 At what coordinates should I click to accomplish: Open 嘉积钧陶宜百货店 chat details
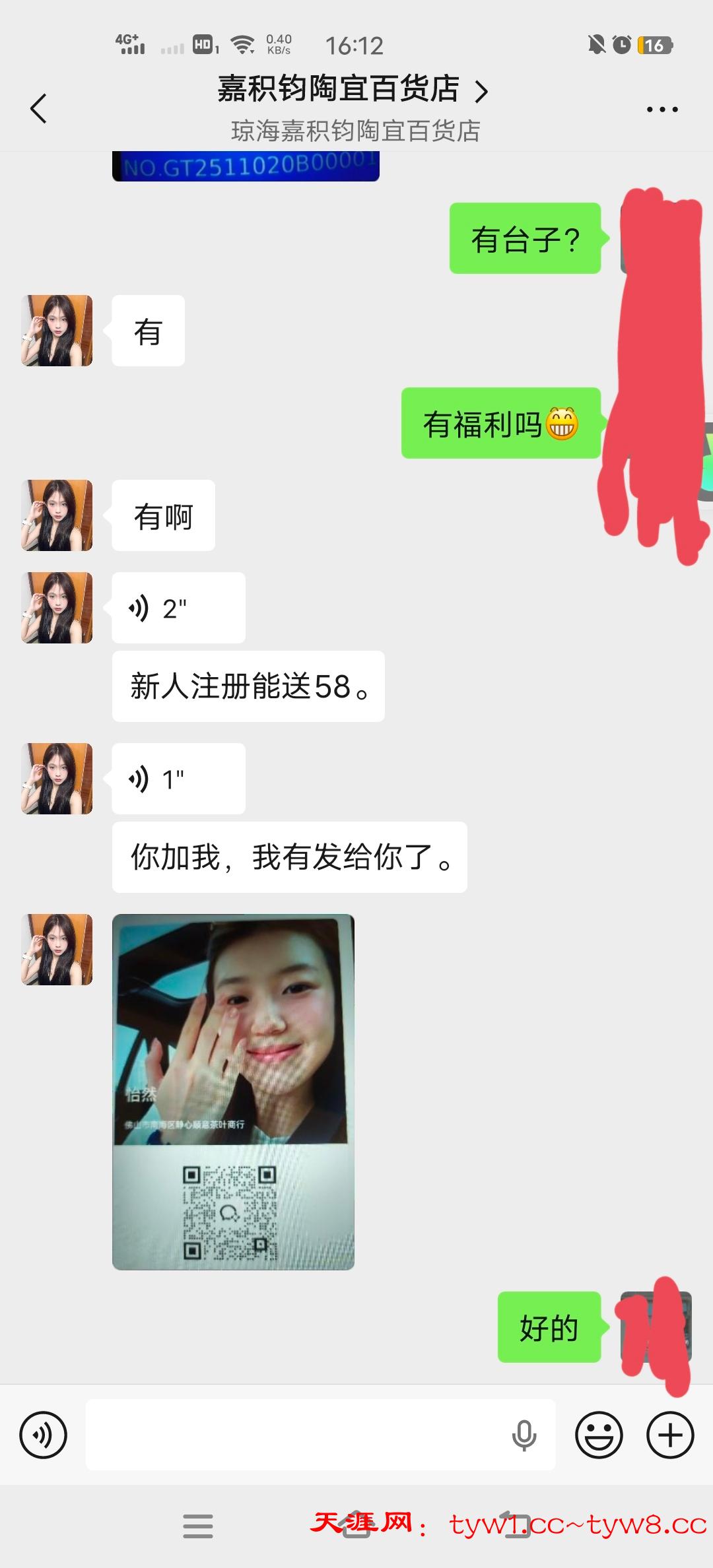pyautogui.click(x=353, y=90)
